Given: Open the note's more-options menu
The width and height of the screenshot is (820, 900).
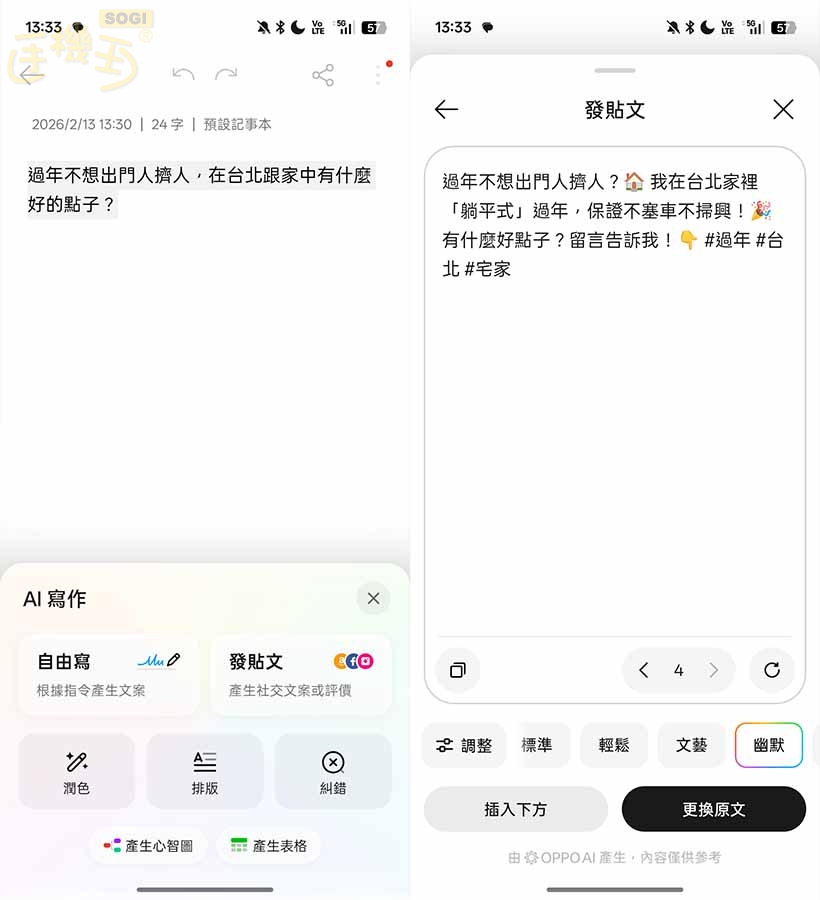Looking at the screenshot, I should (377, 75).
